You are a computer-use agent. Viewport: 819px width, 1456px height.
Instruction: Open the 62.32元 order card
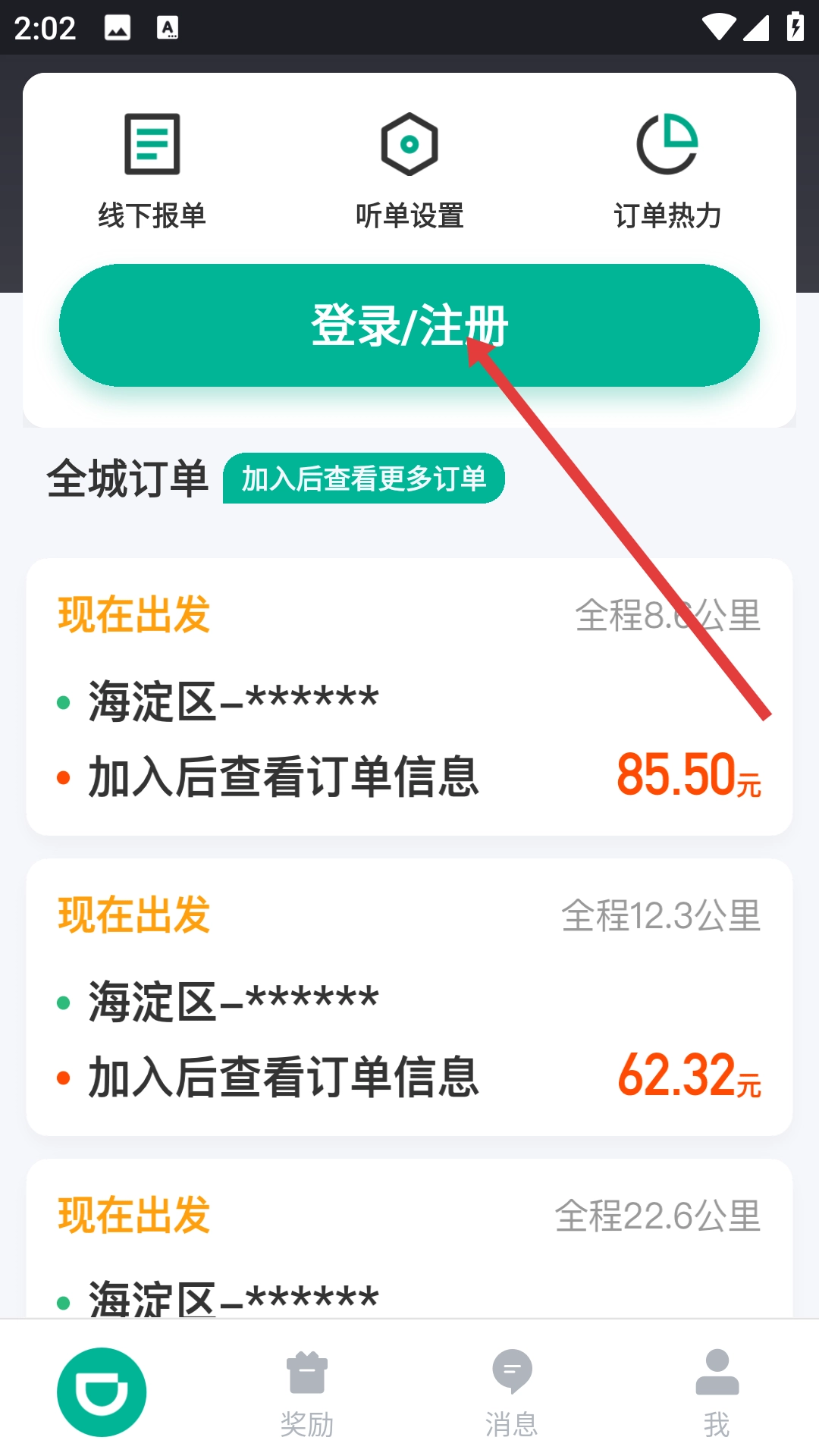coord(409,997)
